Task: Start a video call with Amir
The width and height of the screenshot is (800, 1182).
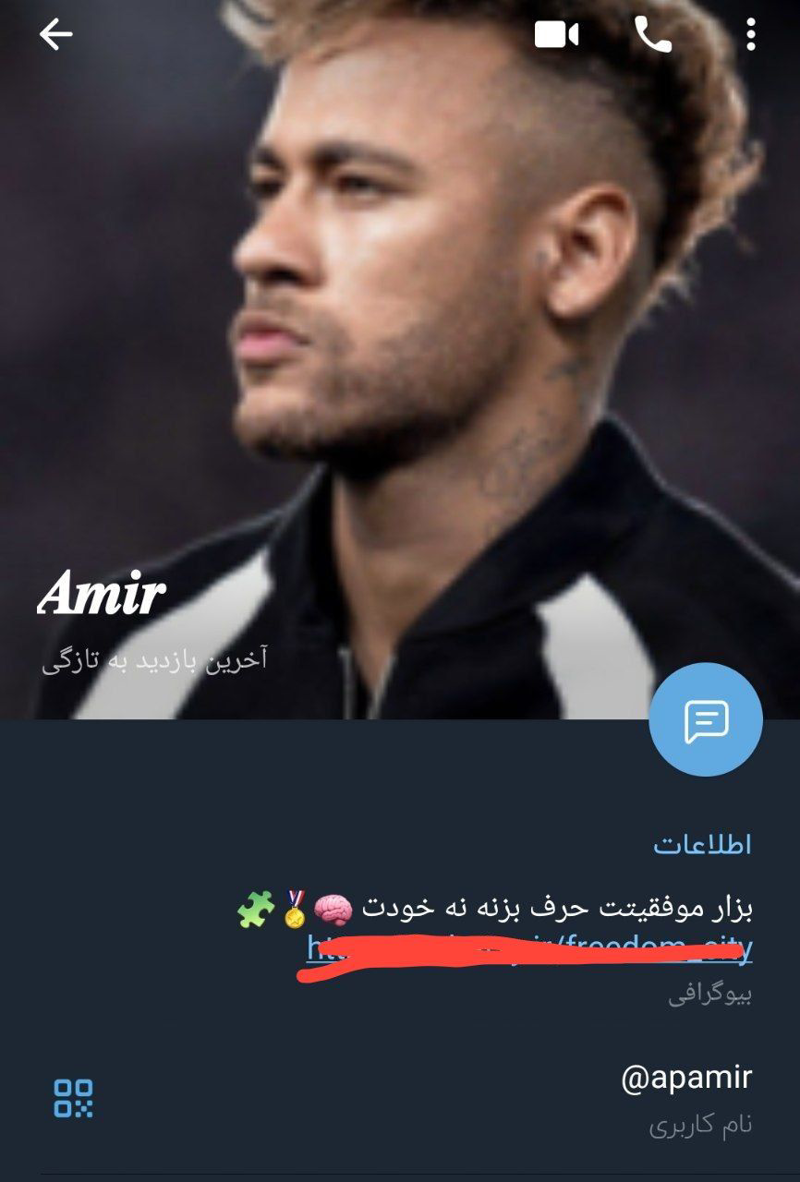Action: coord(557,35)
